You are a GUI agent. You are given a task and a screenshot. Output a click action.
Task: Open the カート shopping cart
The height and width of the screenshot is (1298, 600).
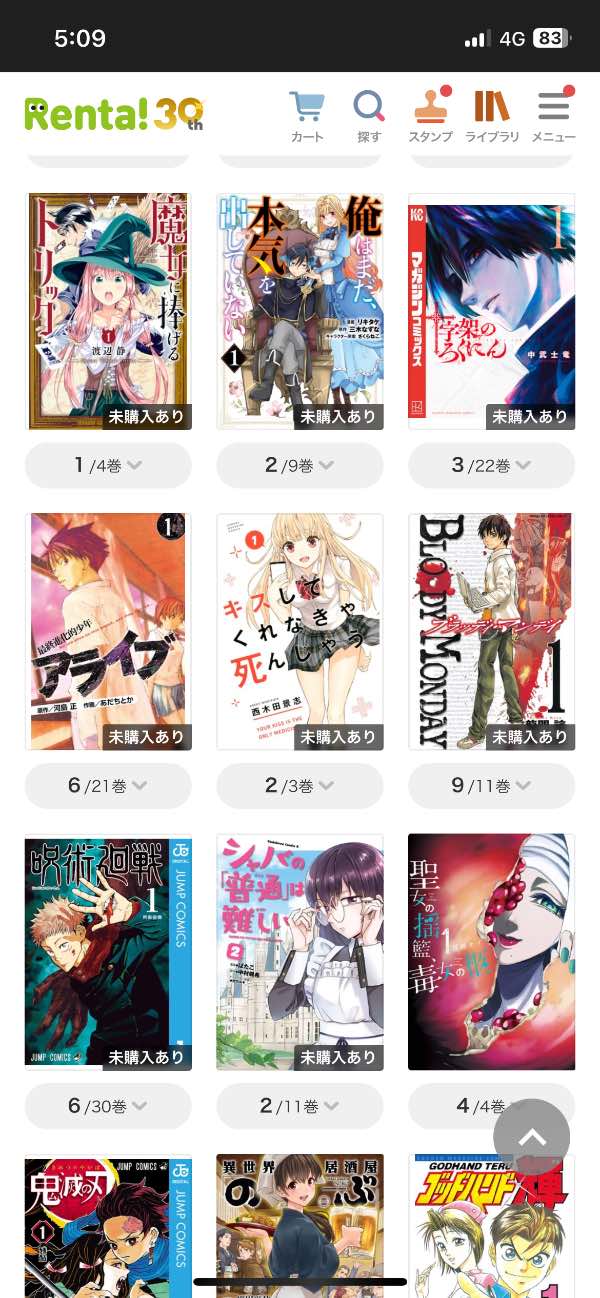coord(307,115)
